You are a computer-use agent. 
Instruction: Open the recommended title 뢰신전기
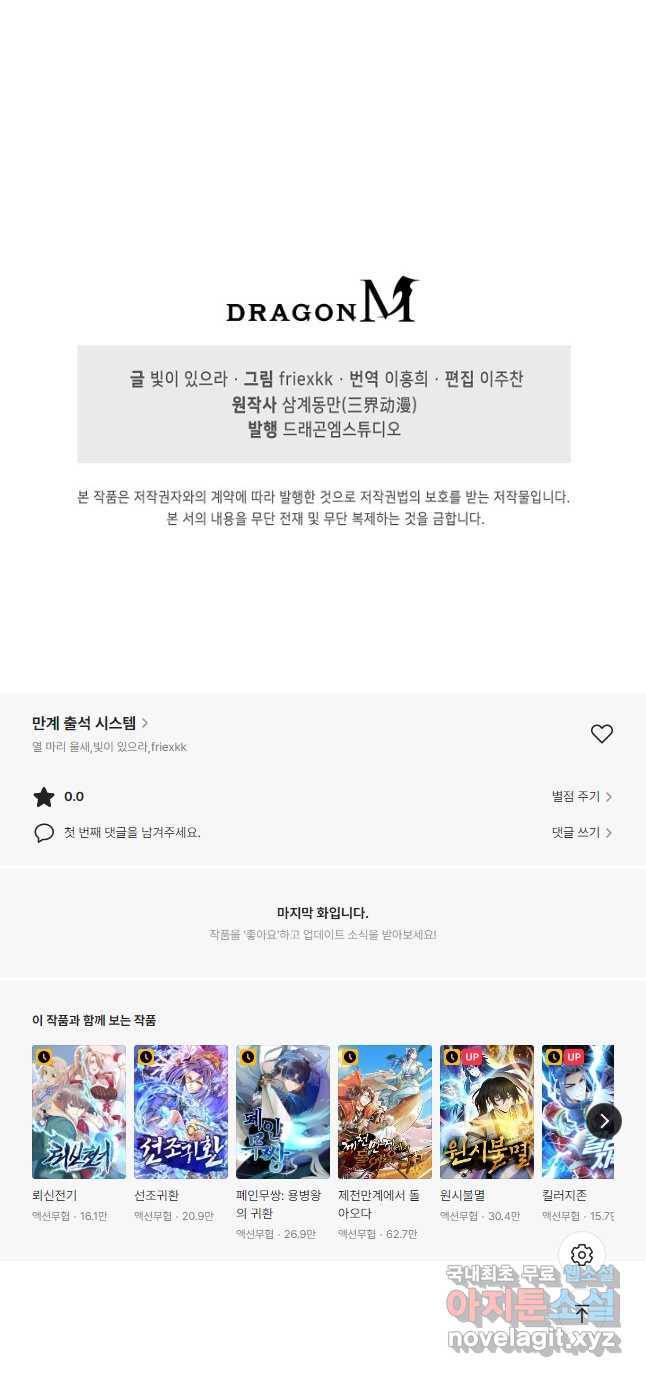(x=79, y=1112)
